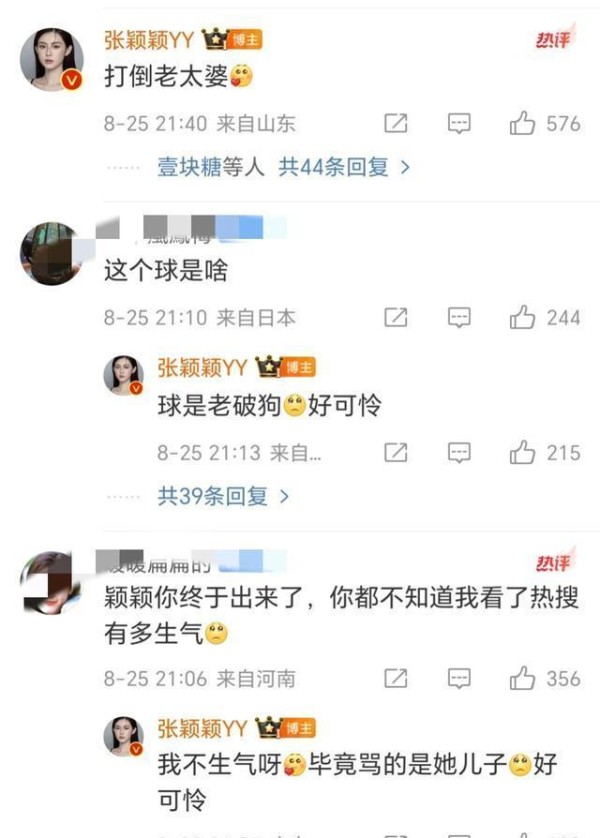Reply to the comment 颖颖你终于出来了
This screenshot has width=600, height=838.
[x=458, y=679]
